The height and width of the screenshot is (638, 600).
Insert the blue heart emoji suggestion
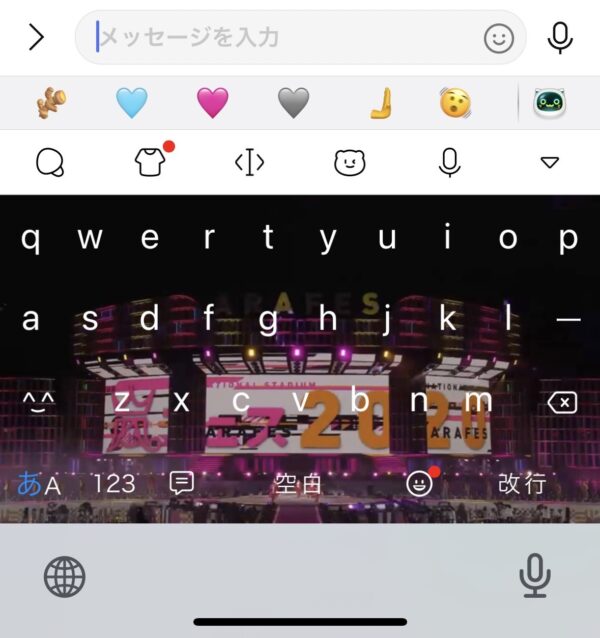point(131,102)
